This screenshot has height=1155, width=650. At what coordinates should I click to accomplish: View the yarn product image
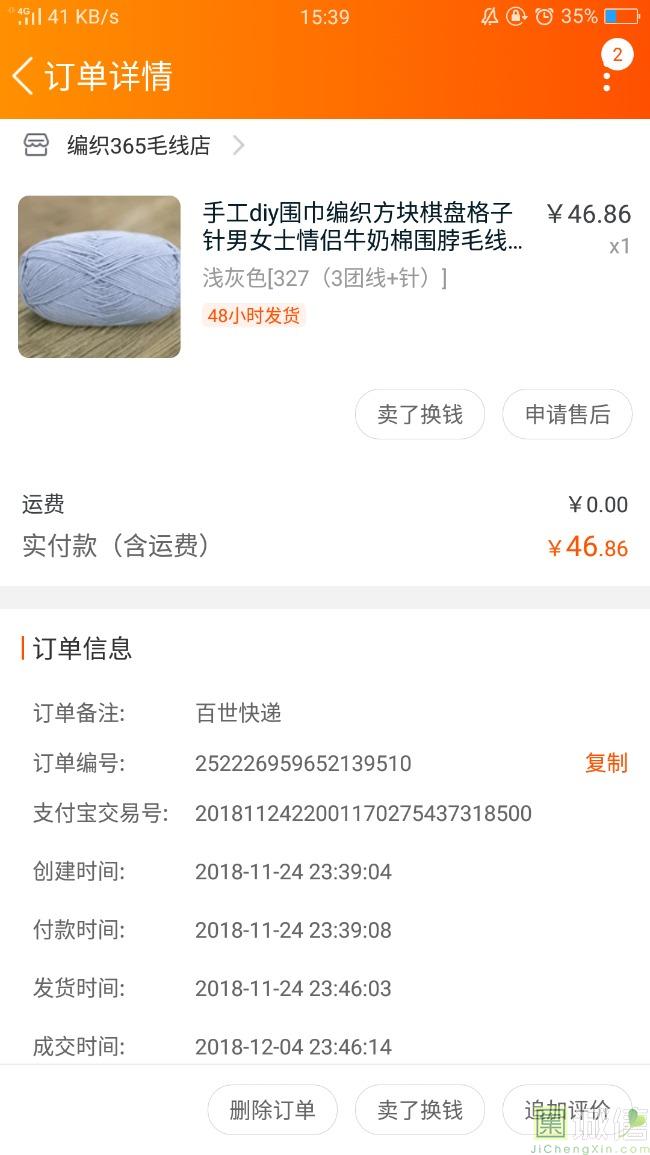tap(99, 277)
